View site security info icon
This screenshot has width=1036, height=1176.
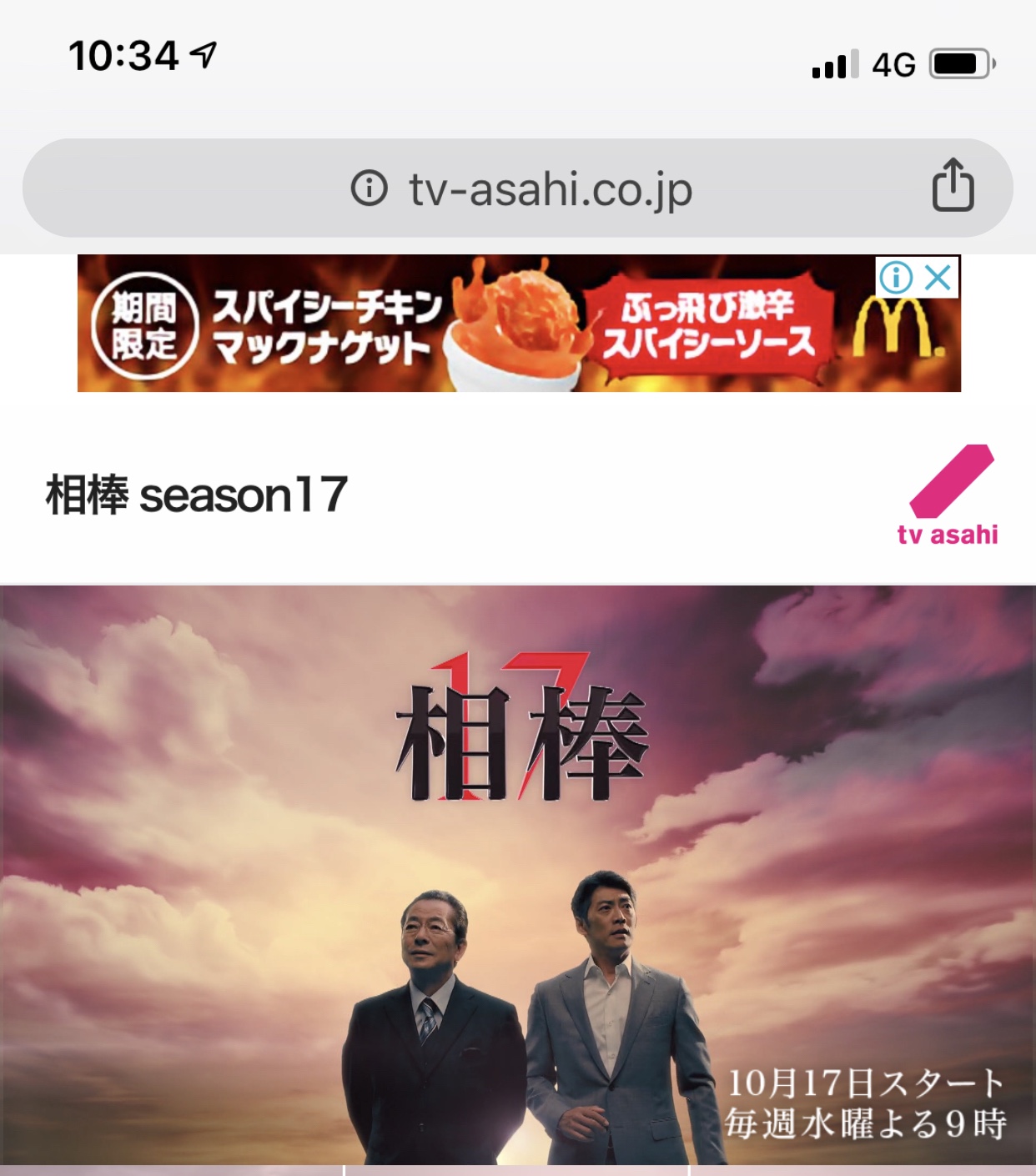click(369, 188)
